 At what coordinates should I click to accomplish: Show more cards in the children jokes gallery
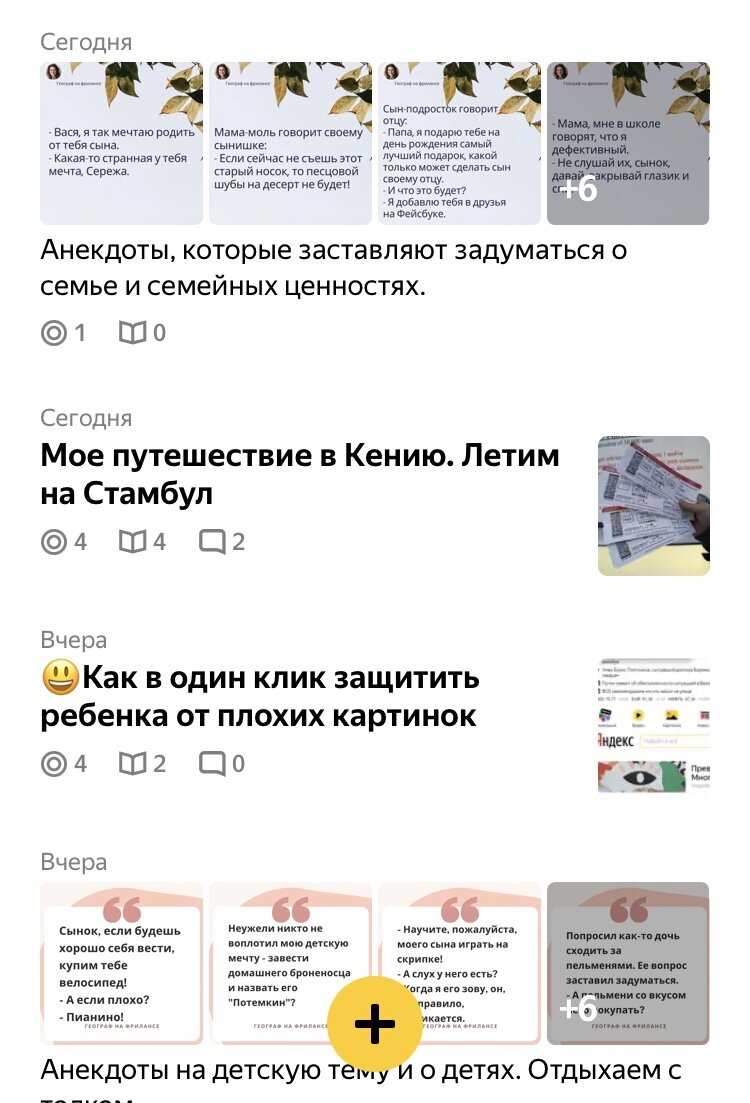tap(628, 963)
